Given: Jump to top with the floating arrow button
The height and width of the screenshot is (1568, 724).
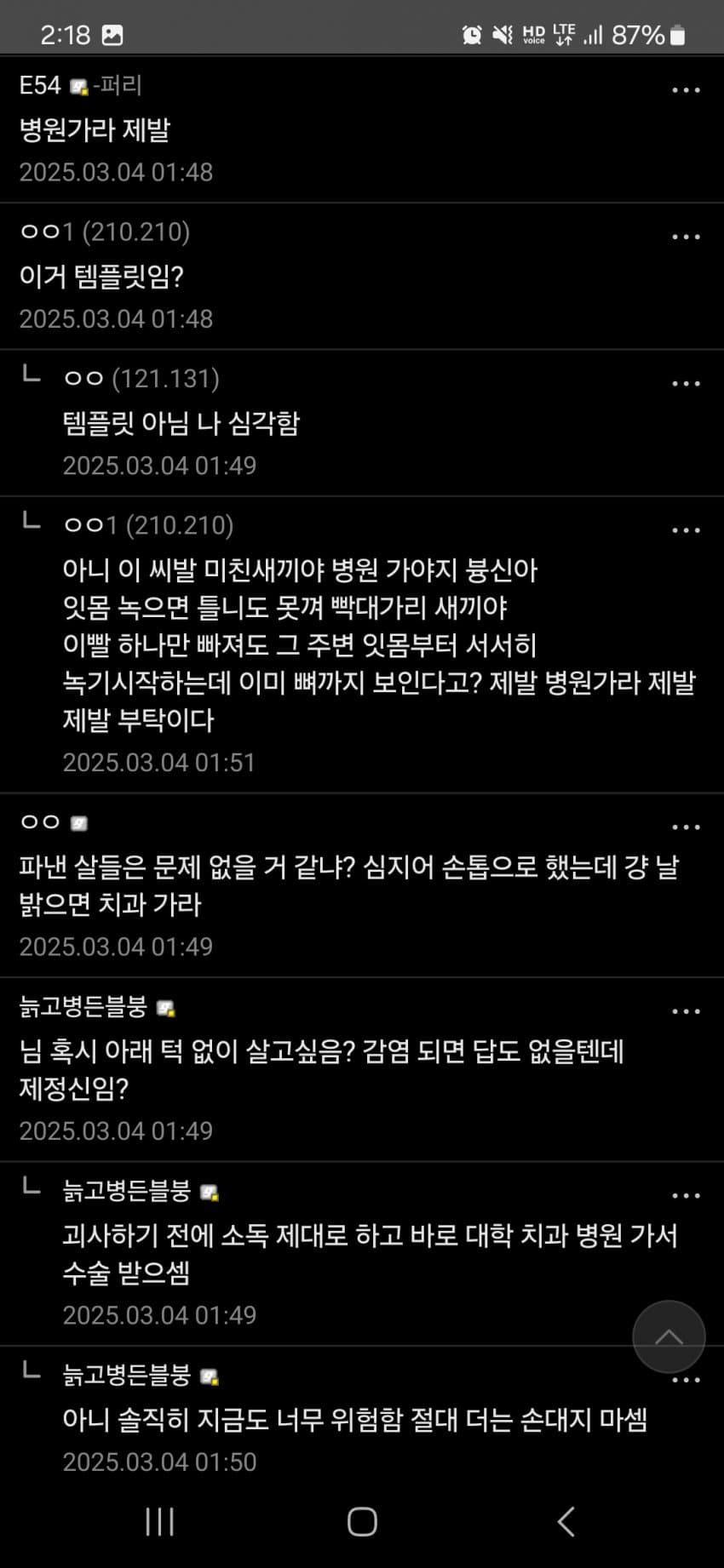Looking at the screenshot, I should 669,1336.
